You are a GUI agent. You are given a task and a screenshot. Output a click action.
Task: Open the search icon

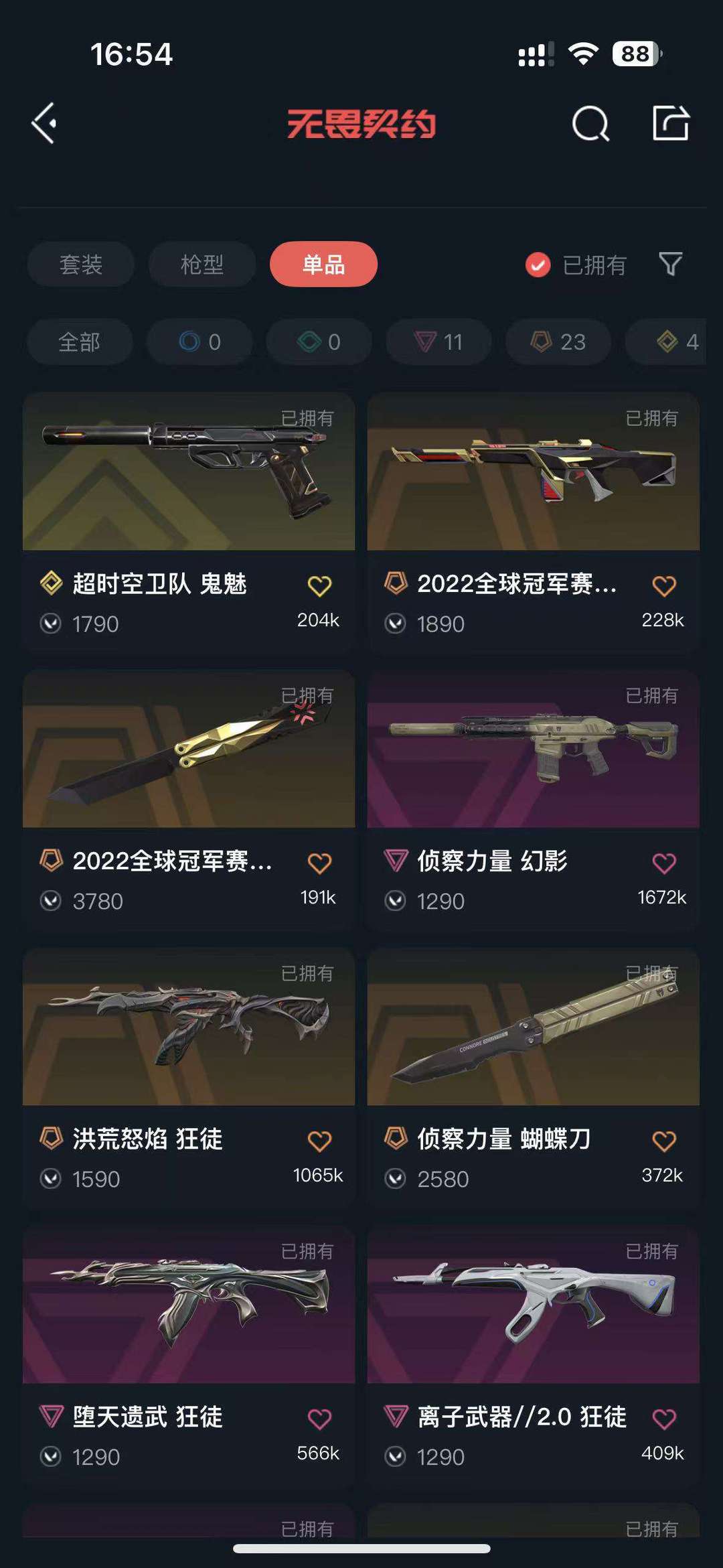tap(590, 123)
